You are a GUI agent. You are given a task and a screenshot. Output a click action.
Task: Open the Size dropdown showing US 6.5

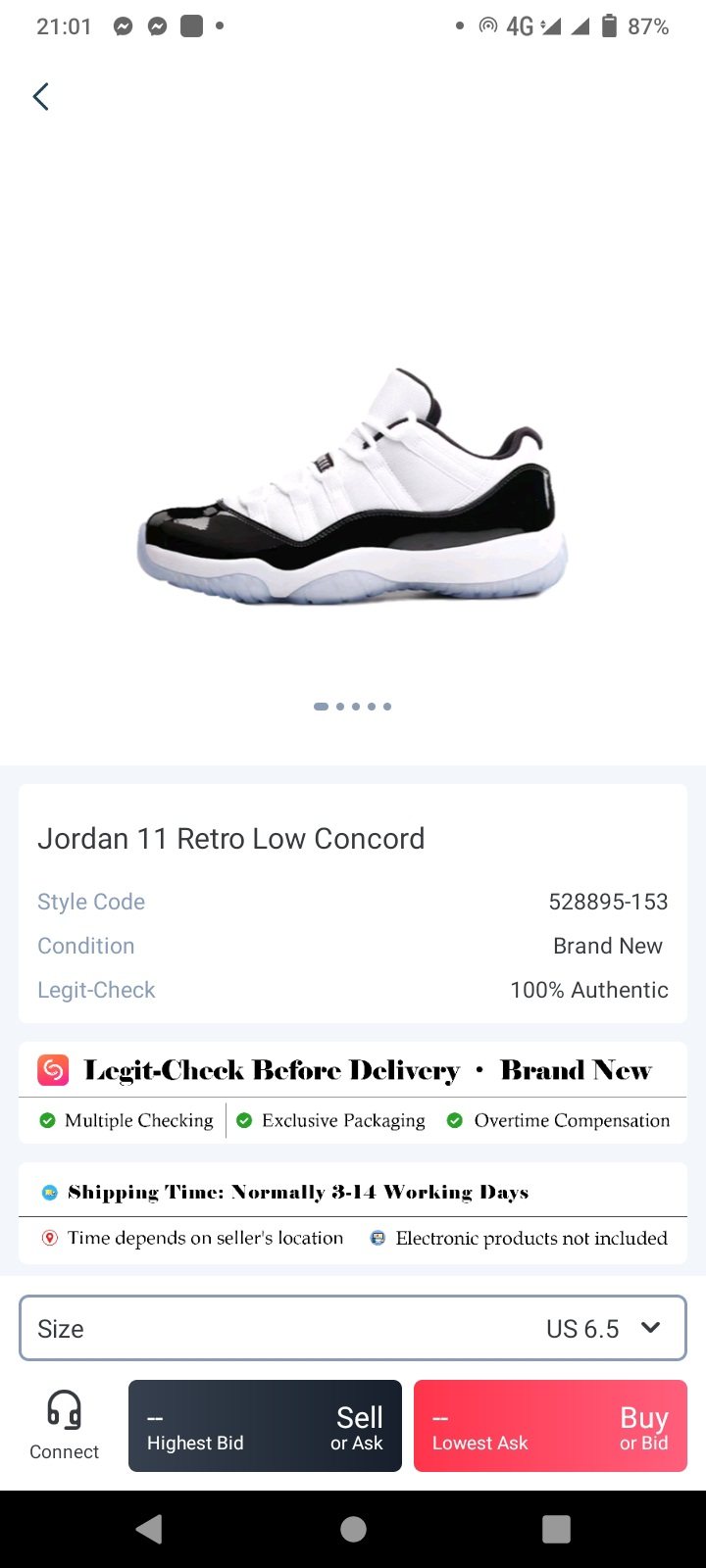point(353,1328)
